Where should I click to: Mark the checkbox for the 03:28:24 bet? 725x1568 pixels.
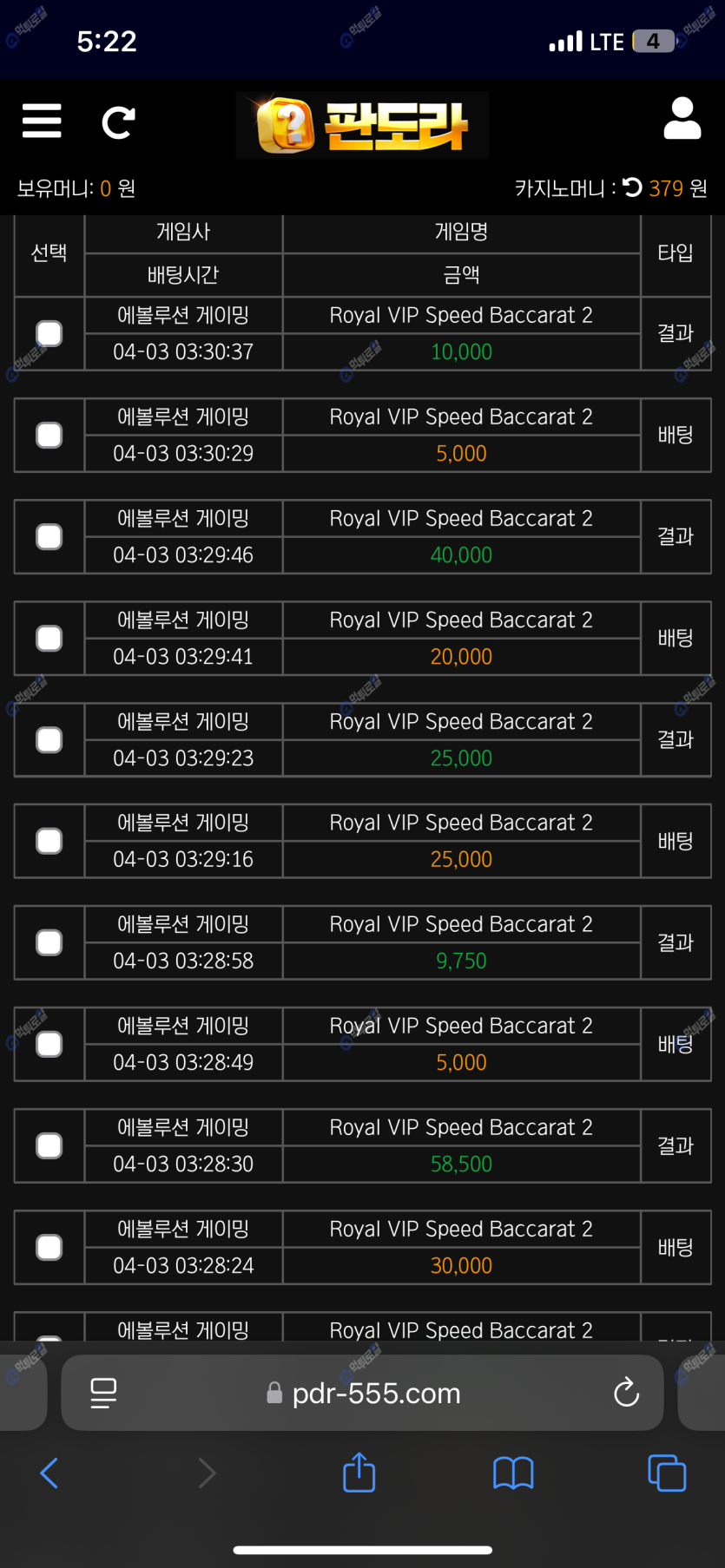[49, 1247]
